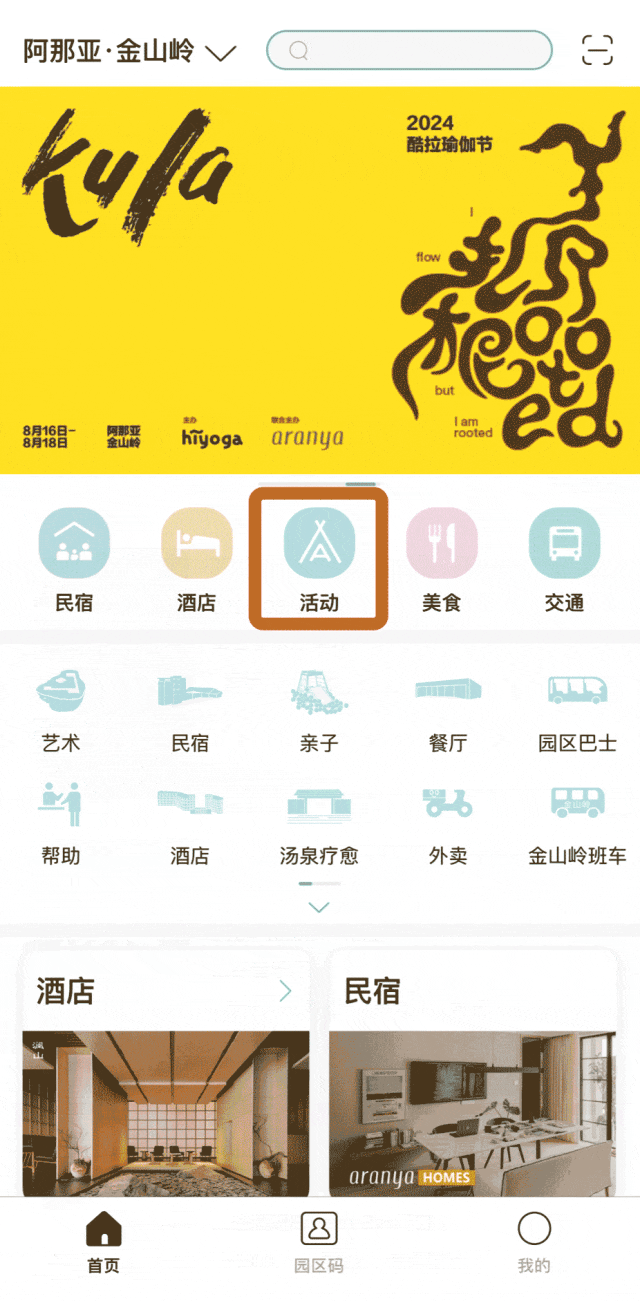
Task: Open the 餐厅 category
Action: click(447, 710)
